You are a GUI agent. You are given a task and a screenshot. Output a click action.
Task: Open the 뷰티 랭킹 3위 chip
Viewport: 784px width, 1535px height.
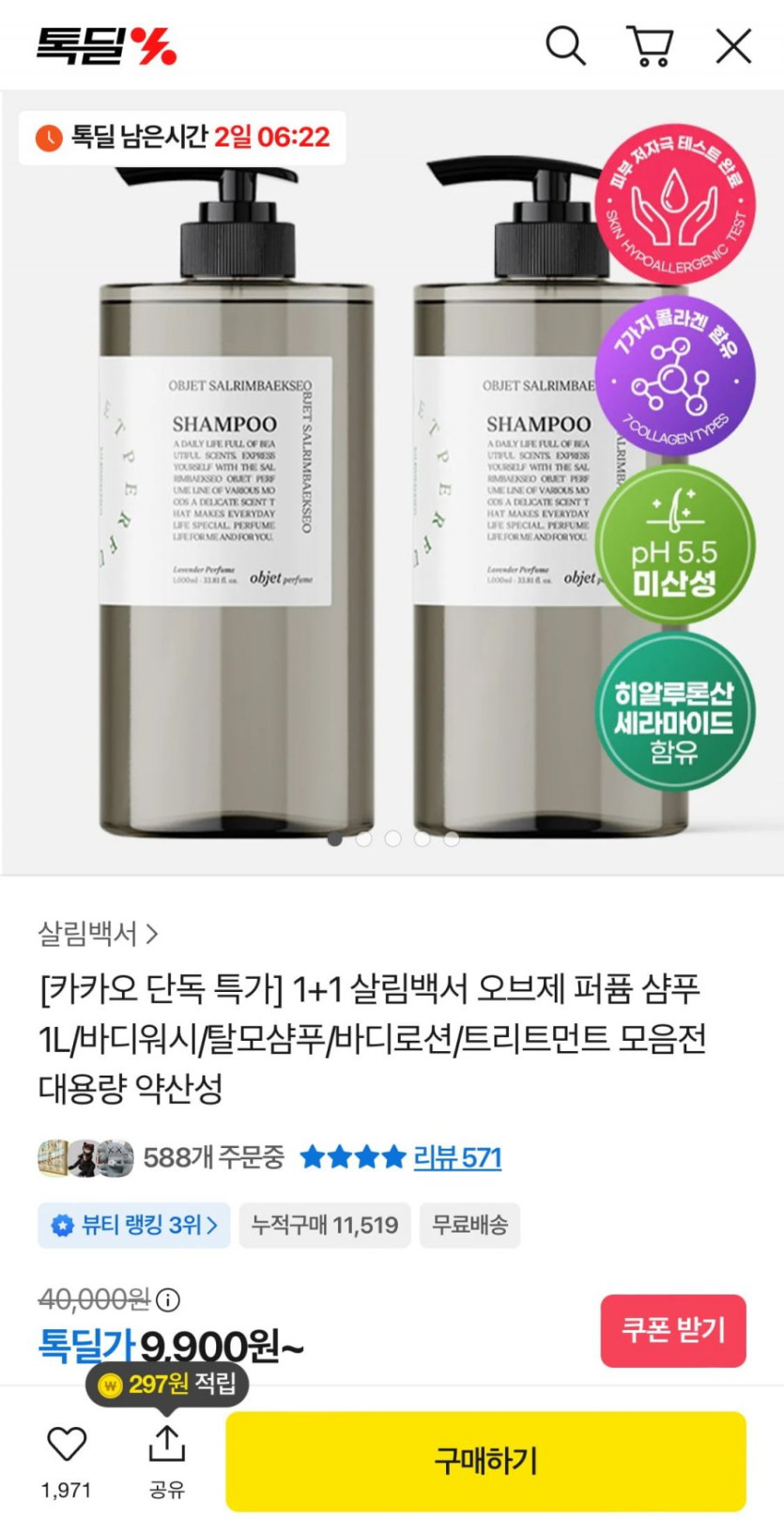(134, 1225)
